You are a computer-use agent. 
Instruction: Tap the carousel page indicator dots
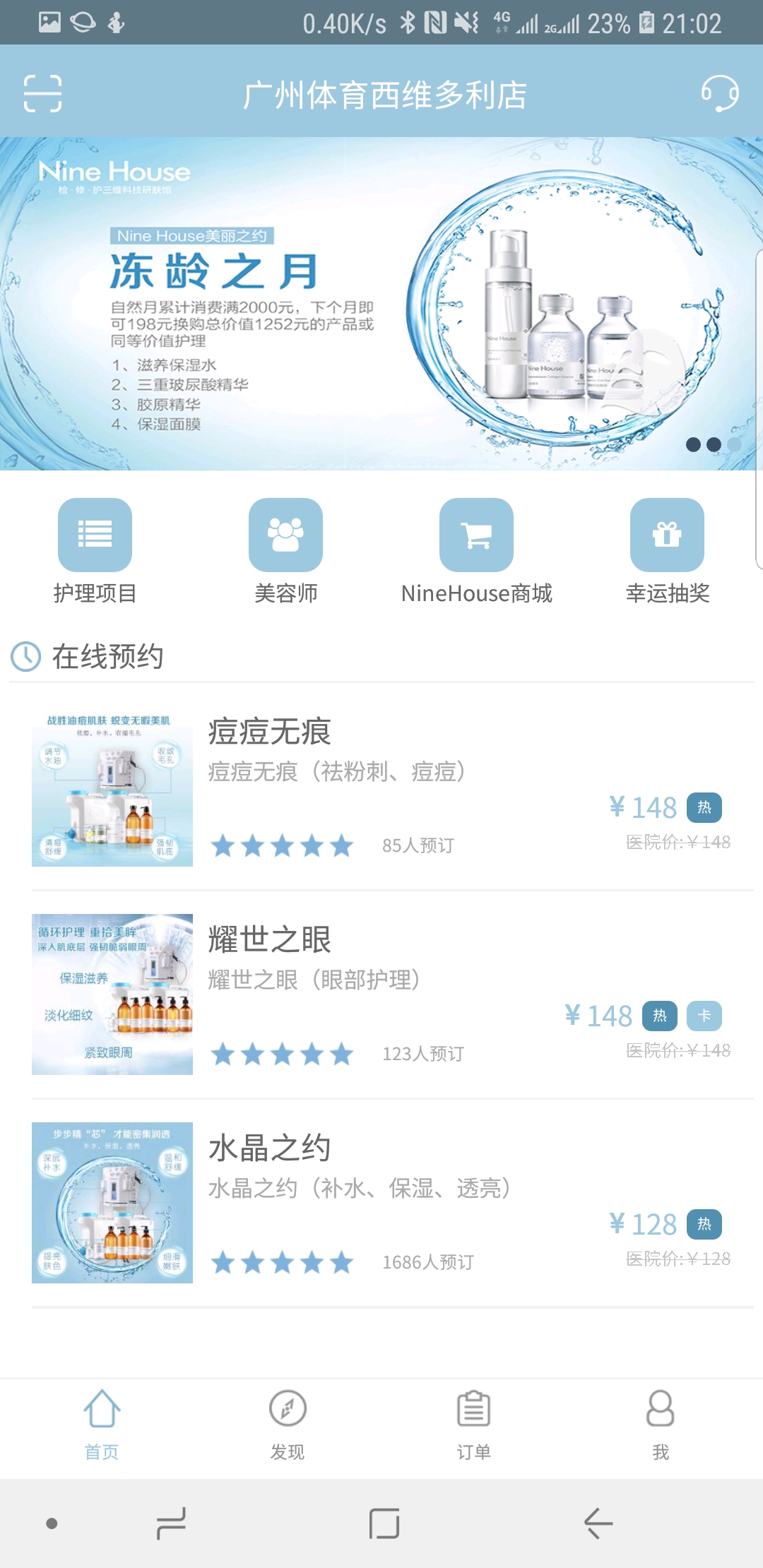(714, 444)
